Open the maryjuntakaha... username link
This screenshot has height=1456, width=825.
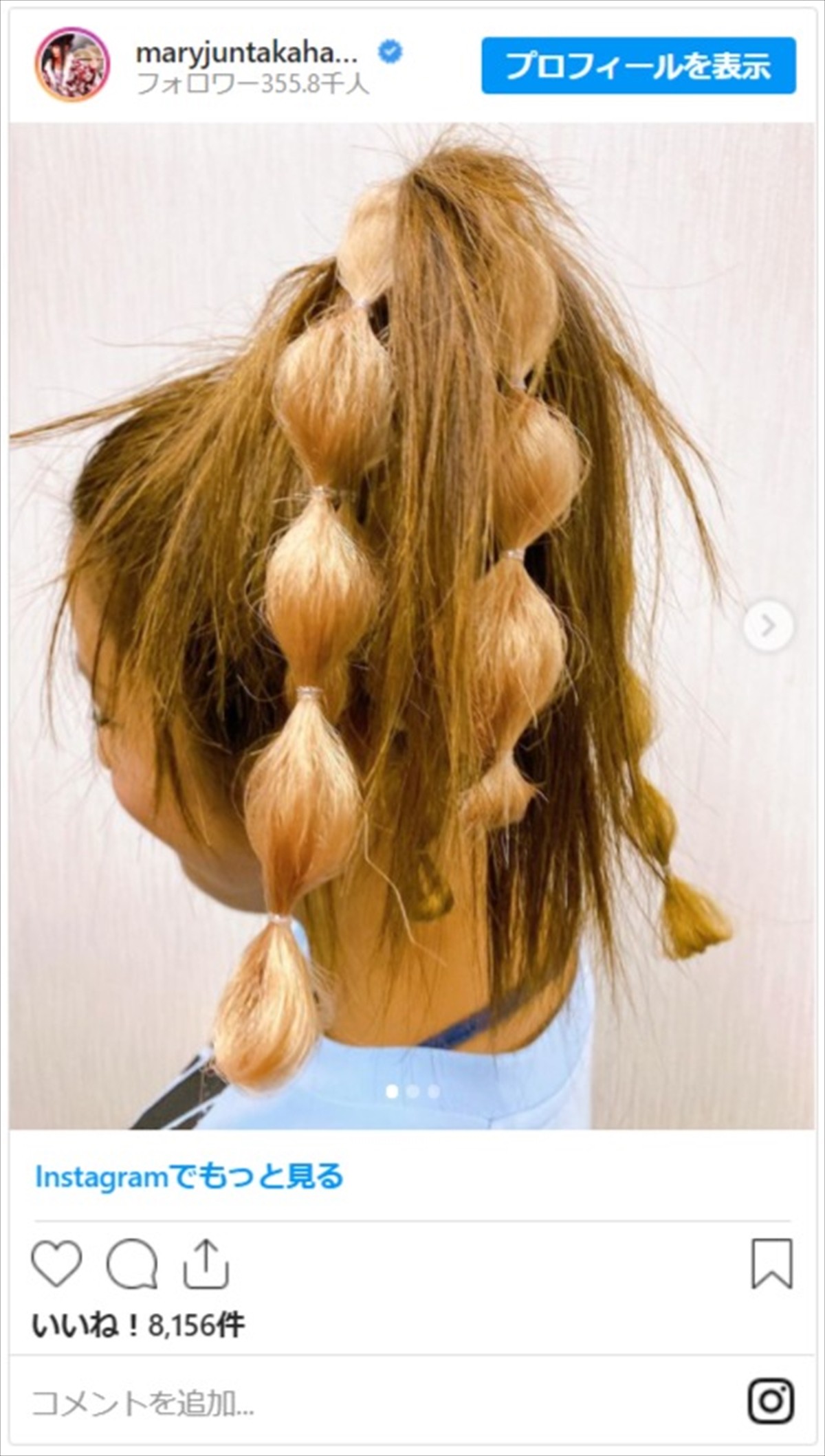(247, 52)
